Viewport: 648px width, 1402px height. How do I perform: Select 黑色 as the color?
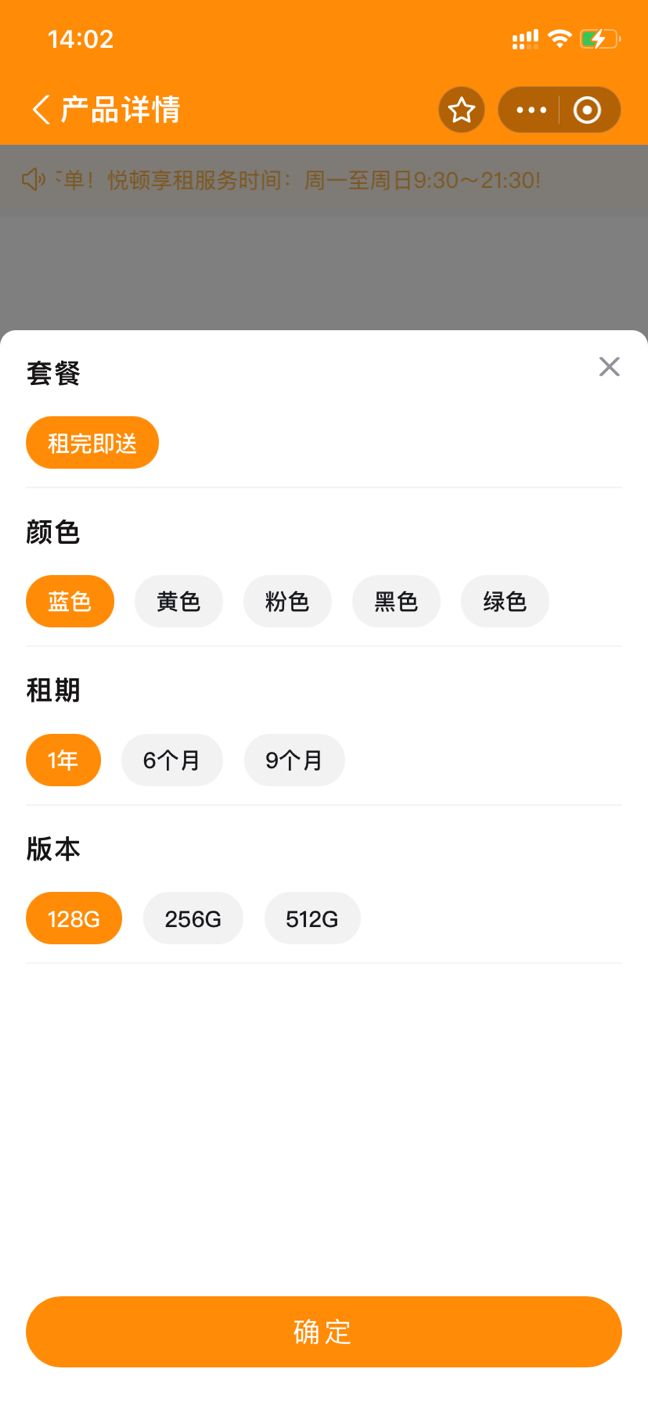pyautogui.click(x=396, y=602)
